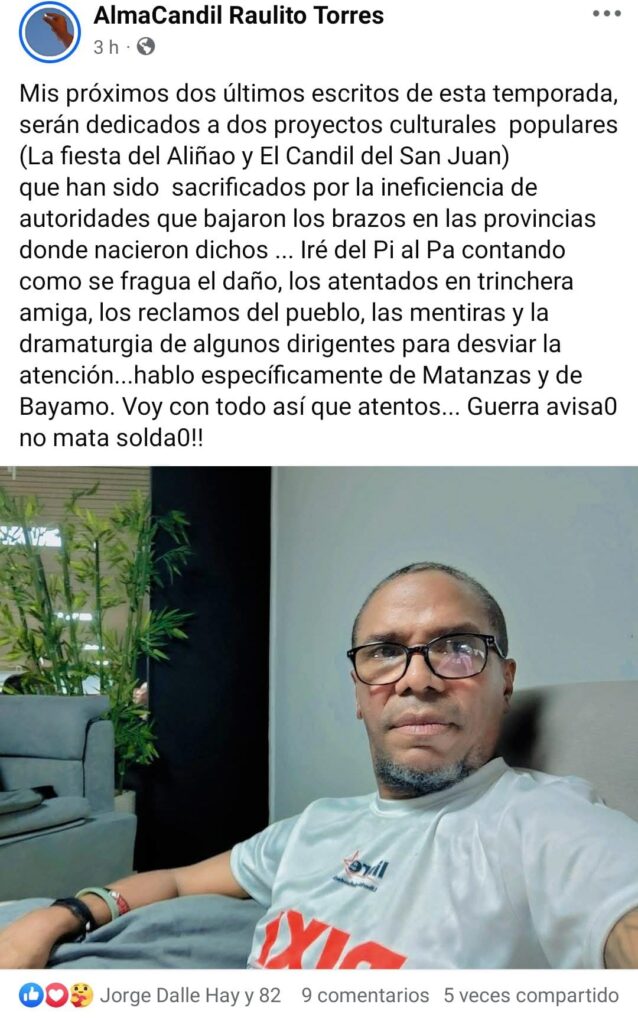Open the author name AlmaCandil Raulito Torres

(238, 16)
